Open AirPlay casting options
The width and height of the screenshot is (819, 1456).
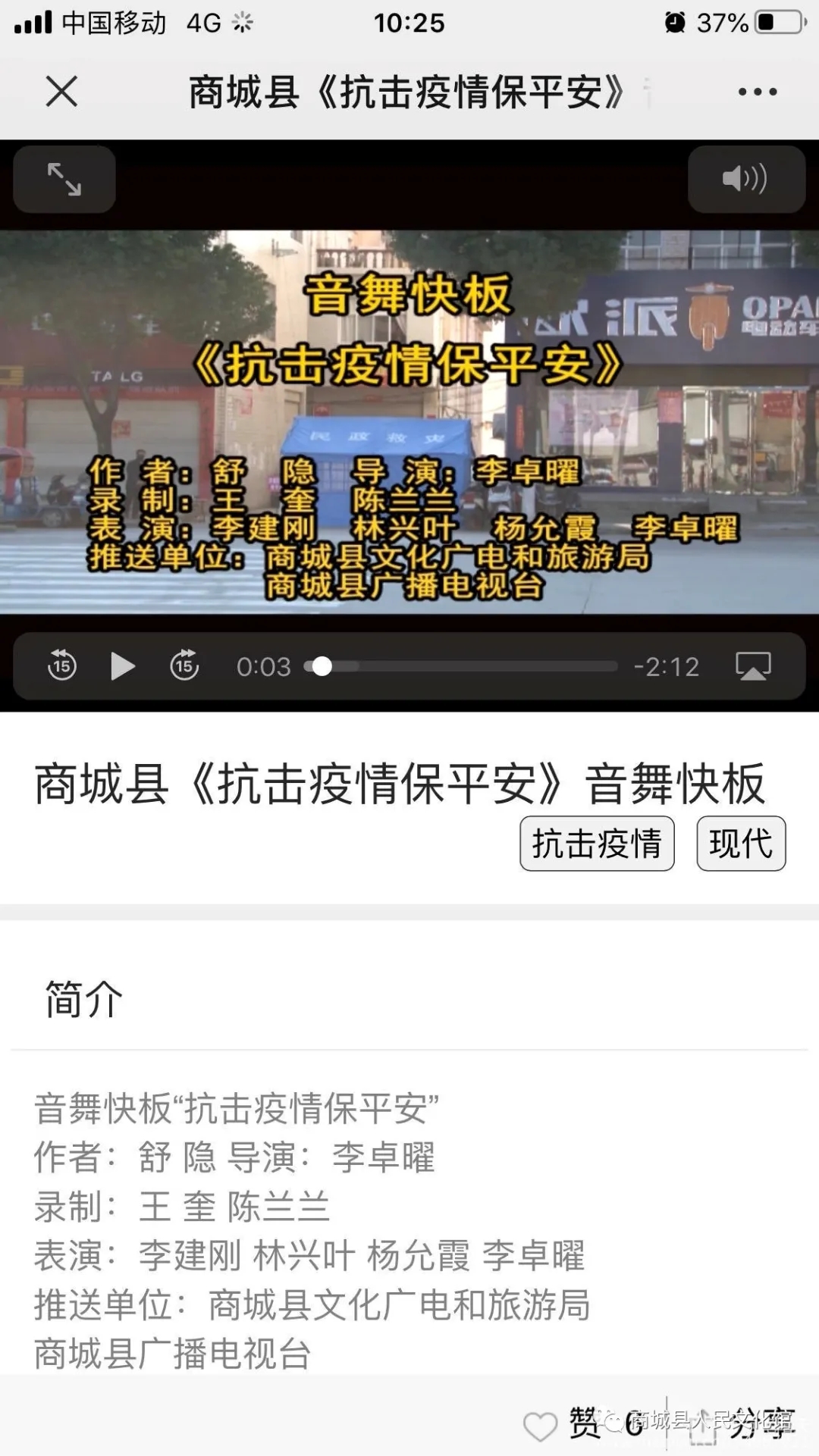tap(752, 666)
